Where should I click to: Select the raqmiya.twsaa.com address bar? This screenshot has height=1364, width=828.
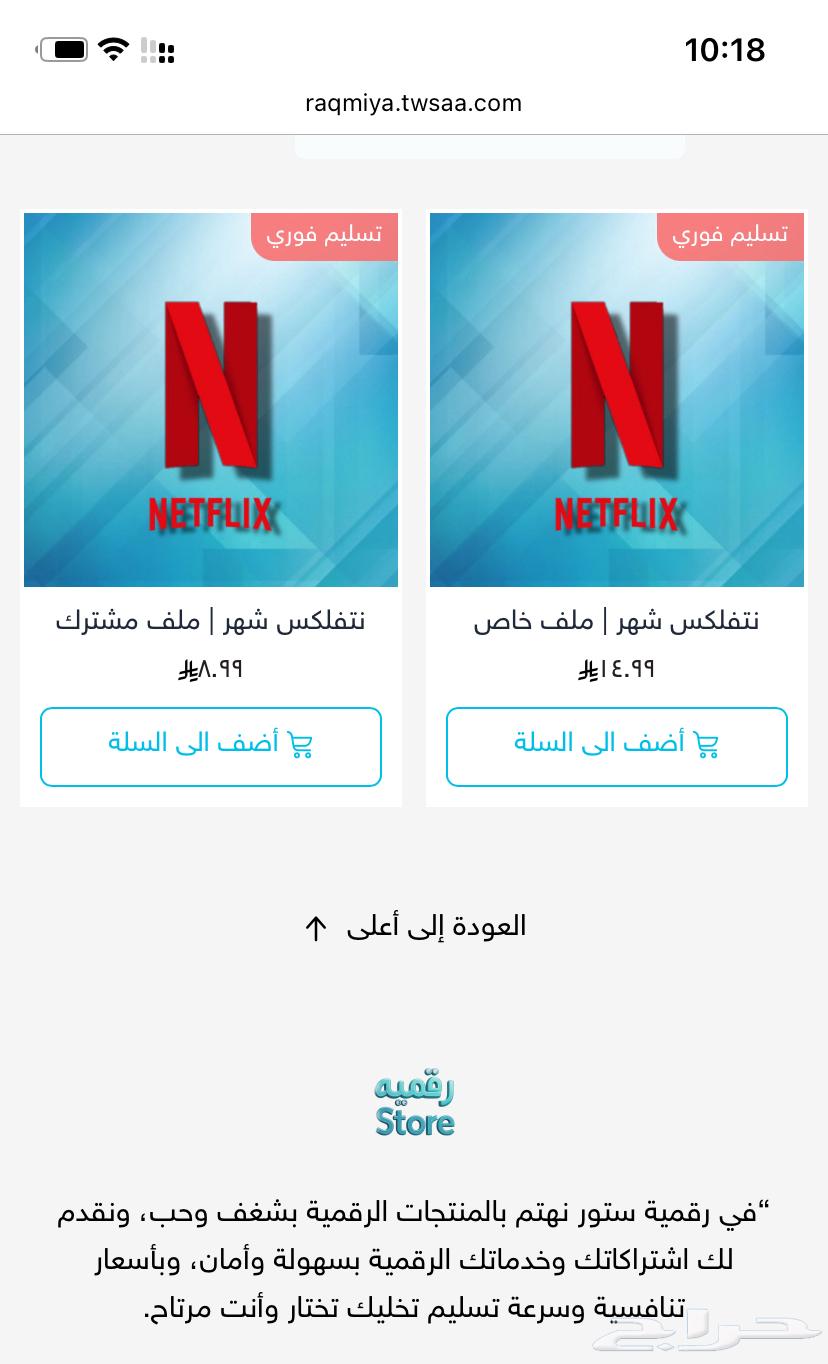pyautogui.click(x=413, y=103)
